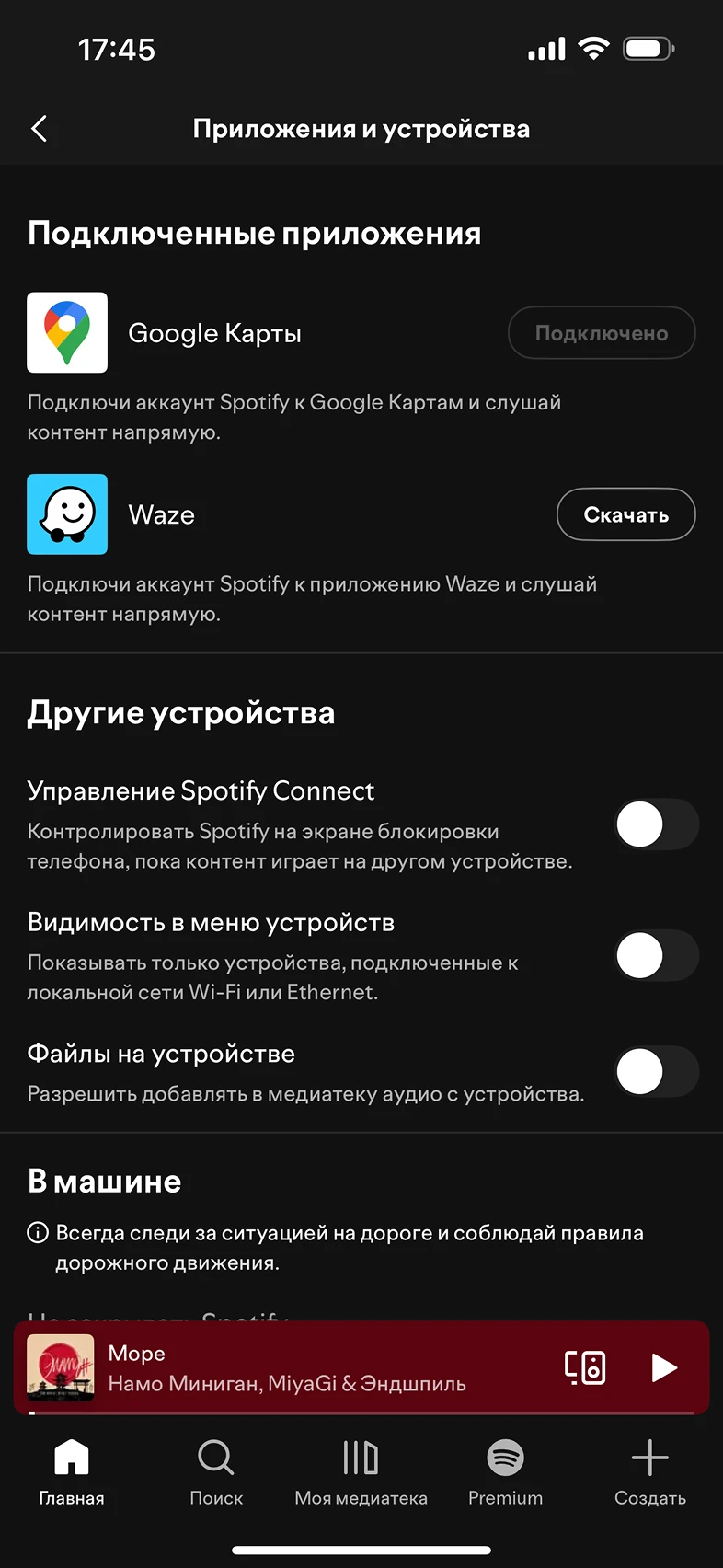Open the device picker in the mini player
Image resolution: width=723 pixels, height=1568 pixels.
coord(585,1367)
